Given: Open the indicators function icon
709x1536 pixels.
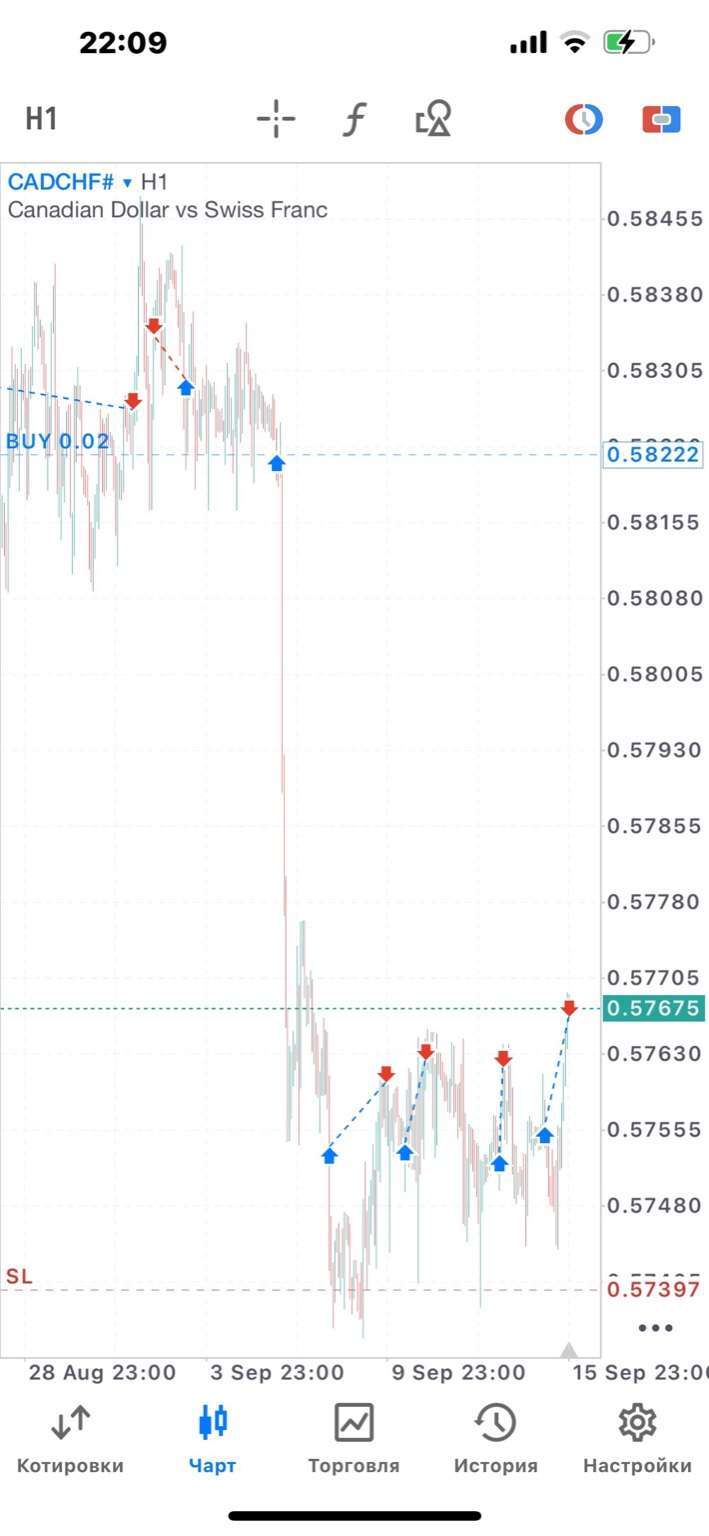Looking at the screenshot, I should point(354,120).
